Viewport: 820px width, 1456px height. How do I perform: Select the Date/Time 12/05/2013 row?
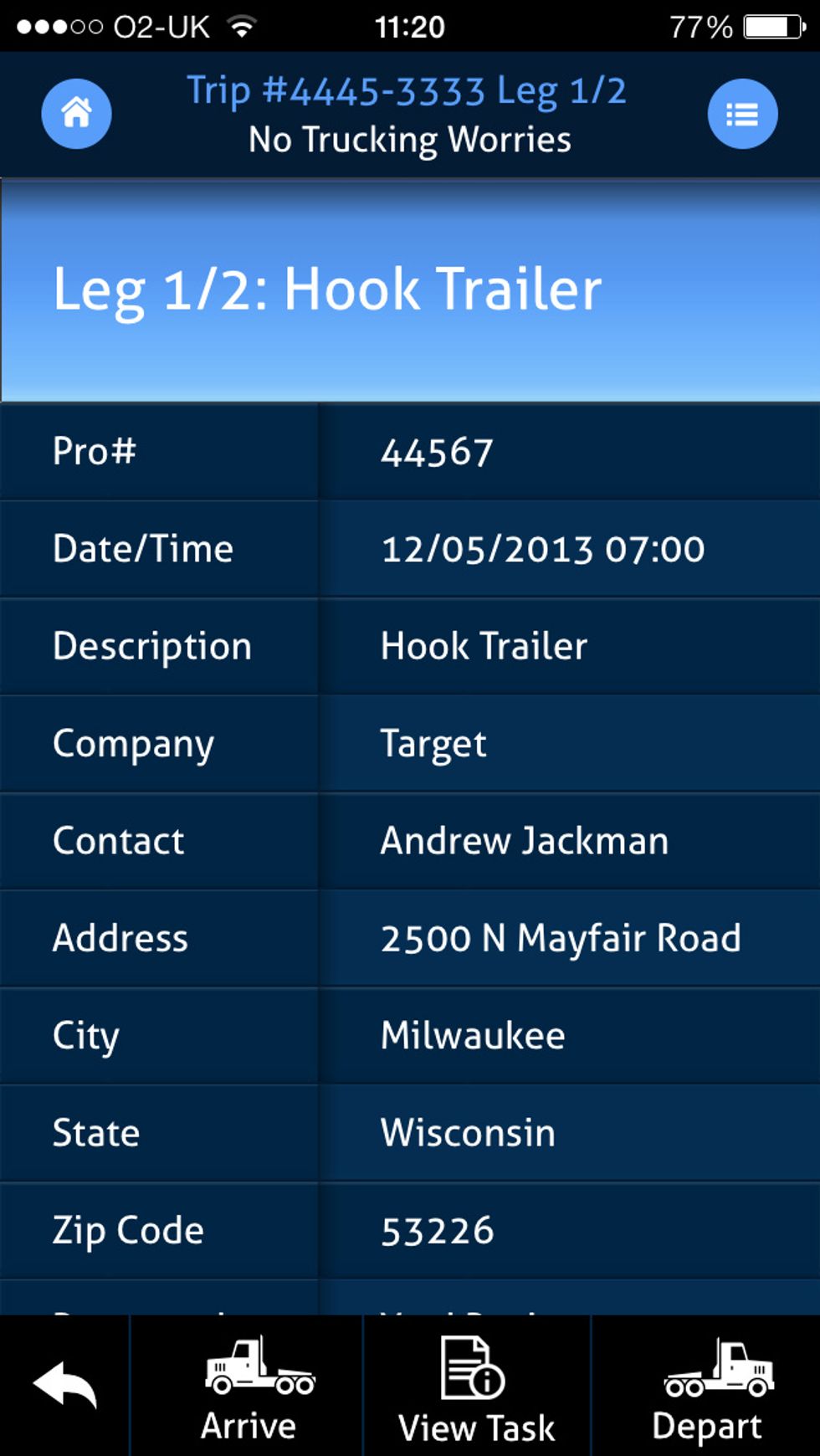(x=410, y=548)
